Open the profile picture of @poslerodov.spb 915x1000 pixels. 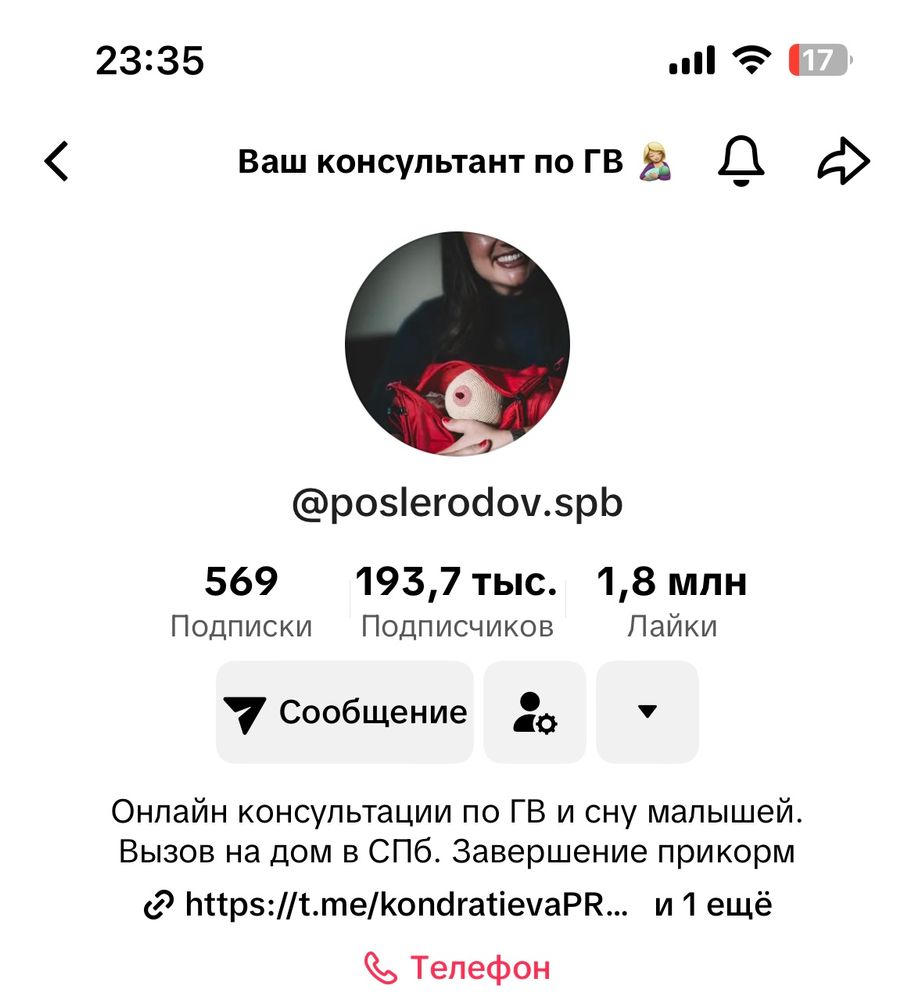[457, 344]
